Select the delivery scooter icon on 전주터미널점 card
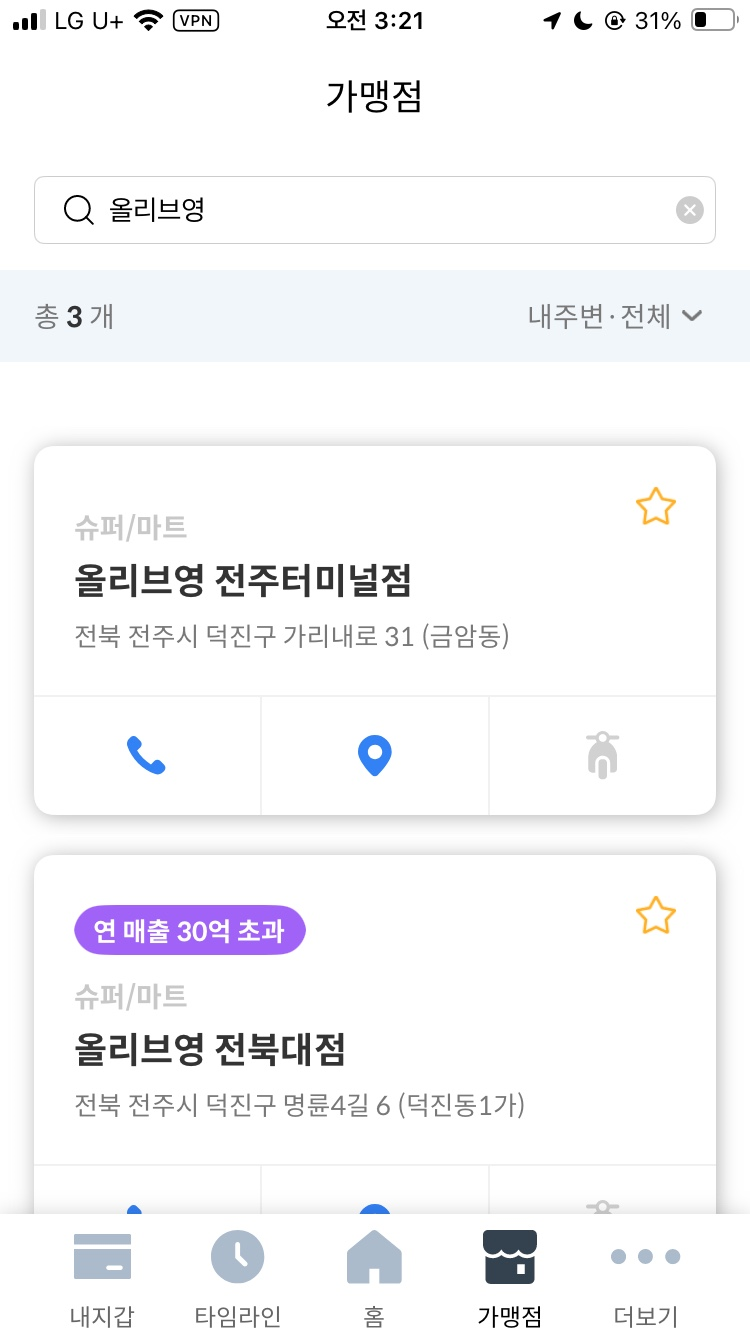 point(601,756)
